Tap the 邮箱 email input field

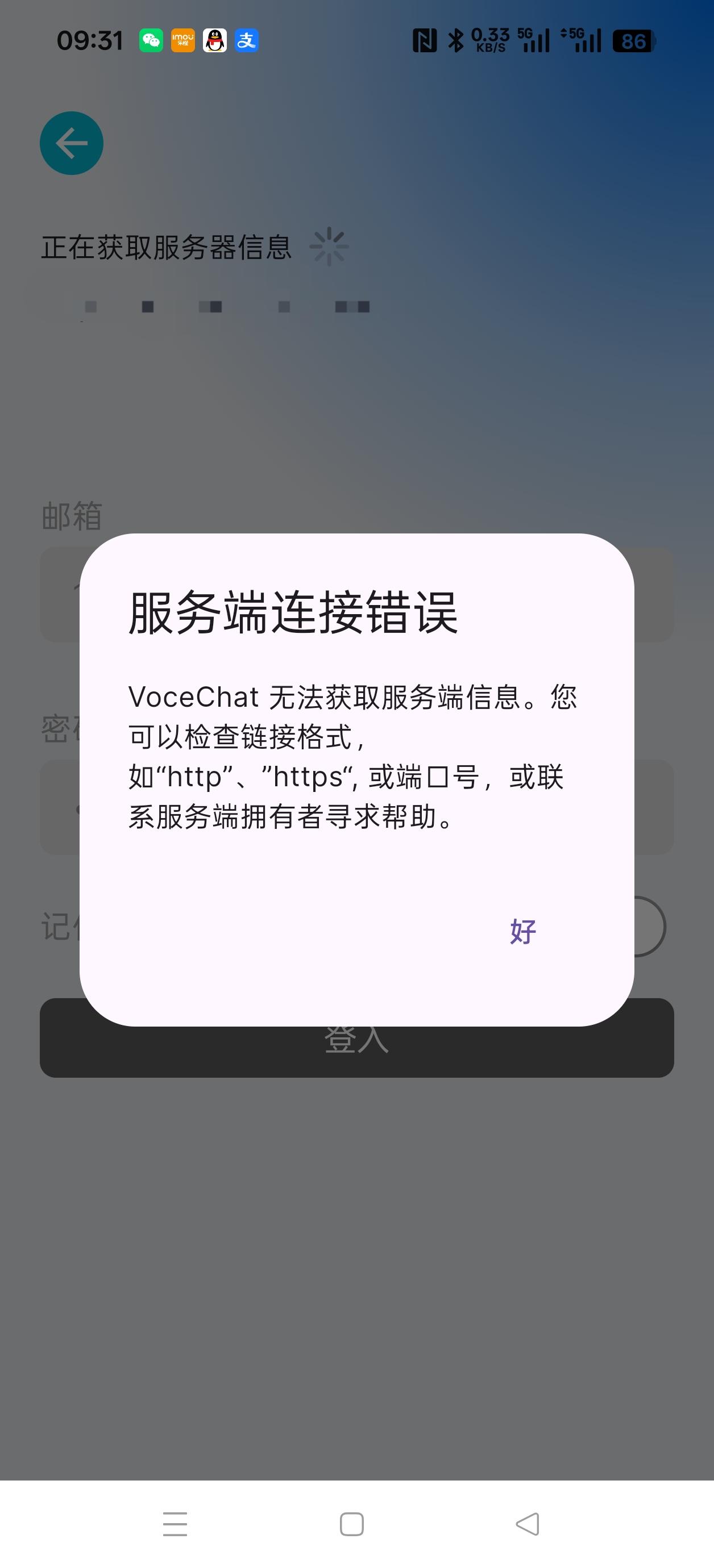pyautogui.click(x=356, y=594)
